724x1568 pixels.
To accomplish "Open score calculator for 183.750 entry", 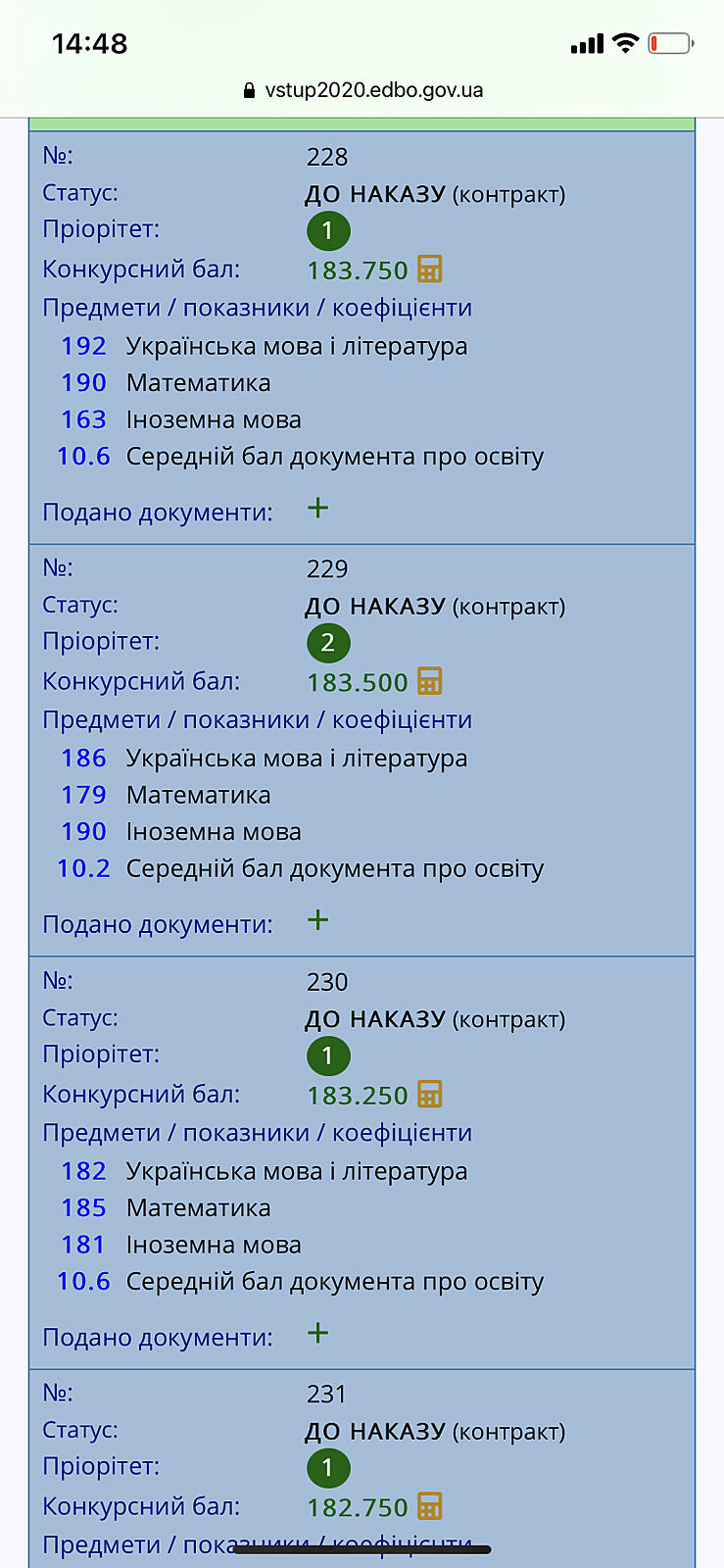I will (430, 269).
